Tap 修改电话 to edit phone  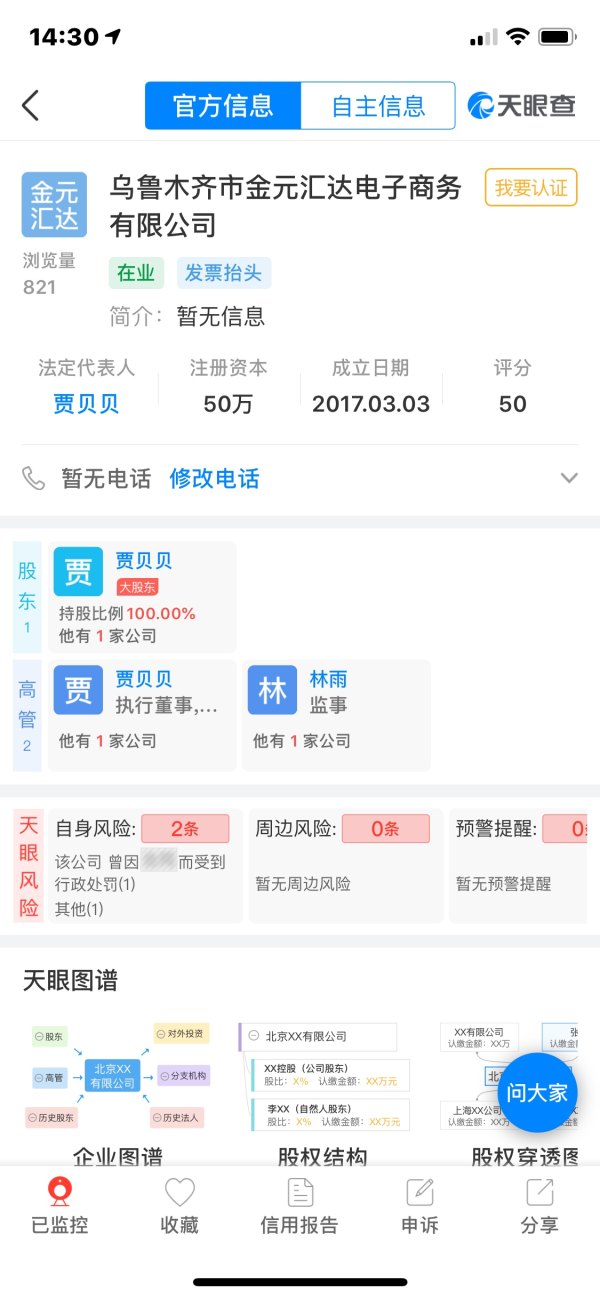point(214,479)
